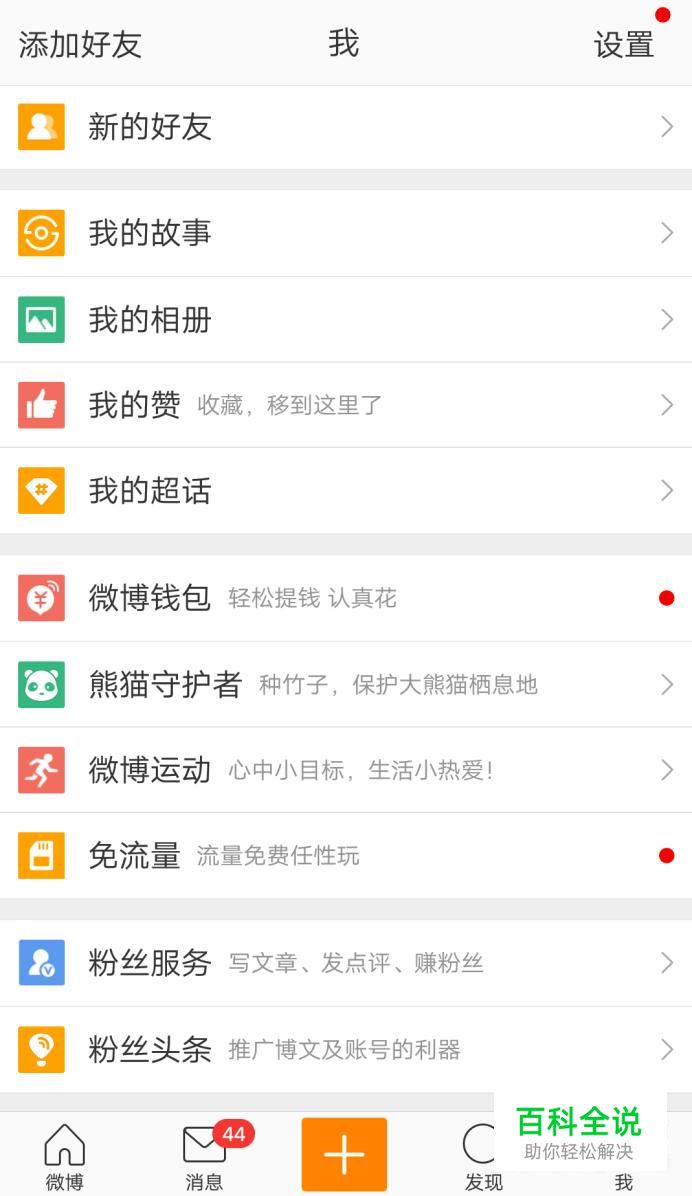Viewport: 692px width, 1196px height.
Task: Switch to the 消息 messages tab
Action: [205, 1156]
